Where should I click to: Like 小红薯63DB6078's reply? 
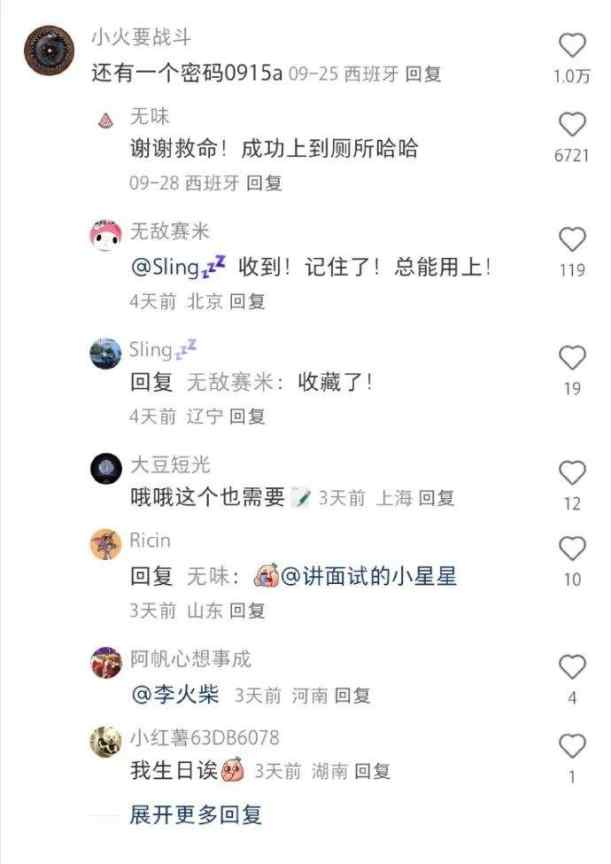(x=572, y=746)
